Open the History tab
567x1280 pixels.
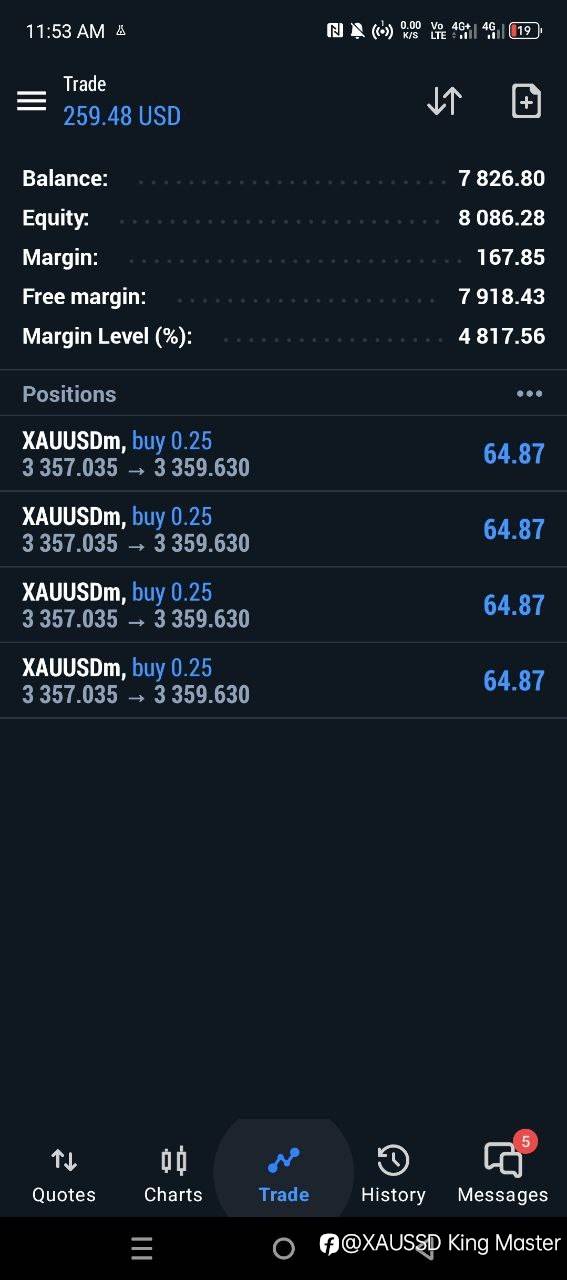(x=393, y=1175)
